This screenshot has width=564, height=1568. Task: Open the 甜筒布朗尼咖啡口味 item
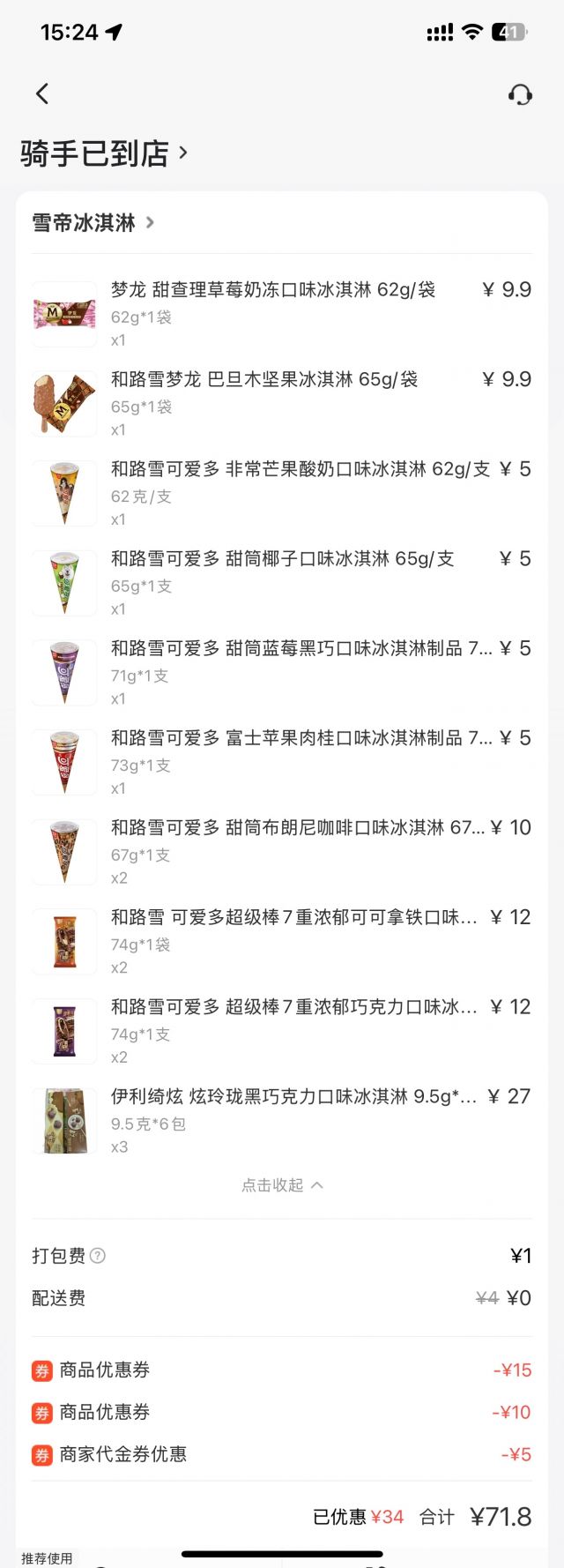pyautogui.click(x=297, y=828)
